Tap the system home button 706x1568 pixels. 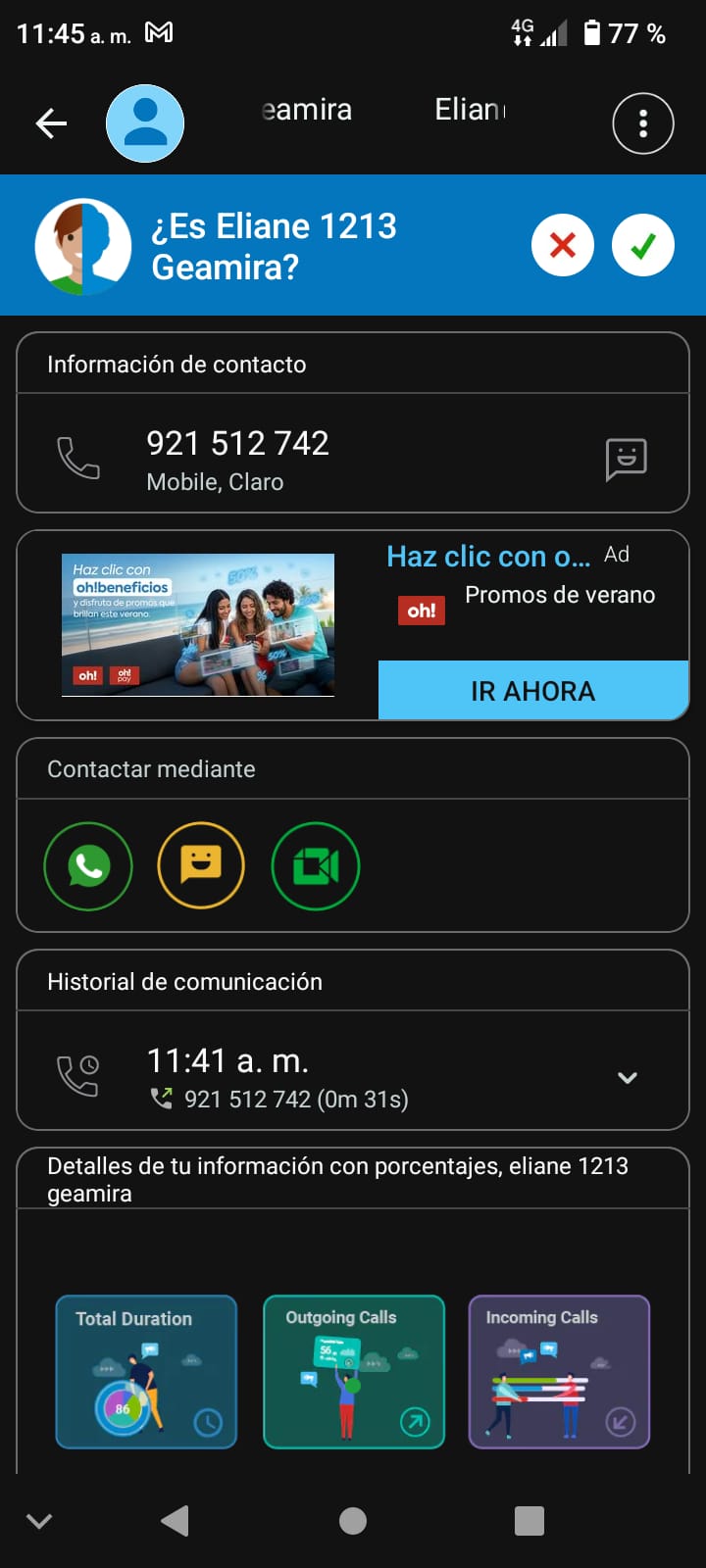353,1521
